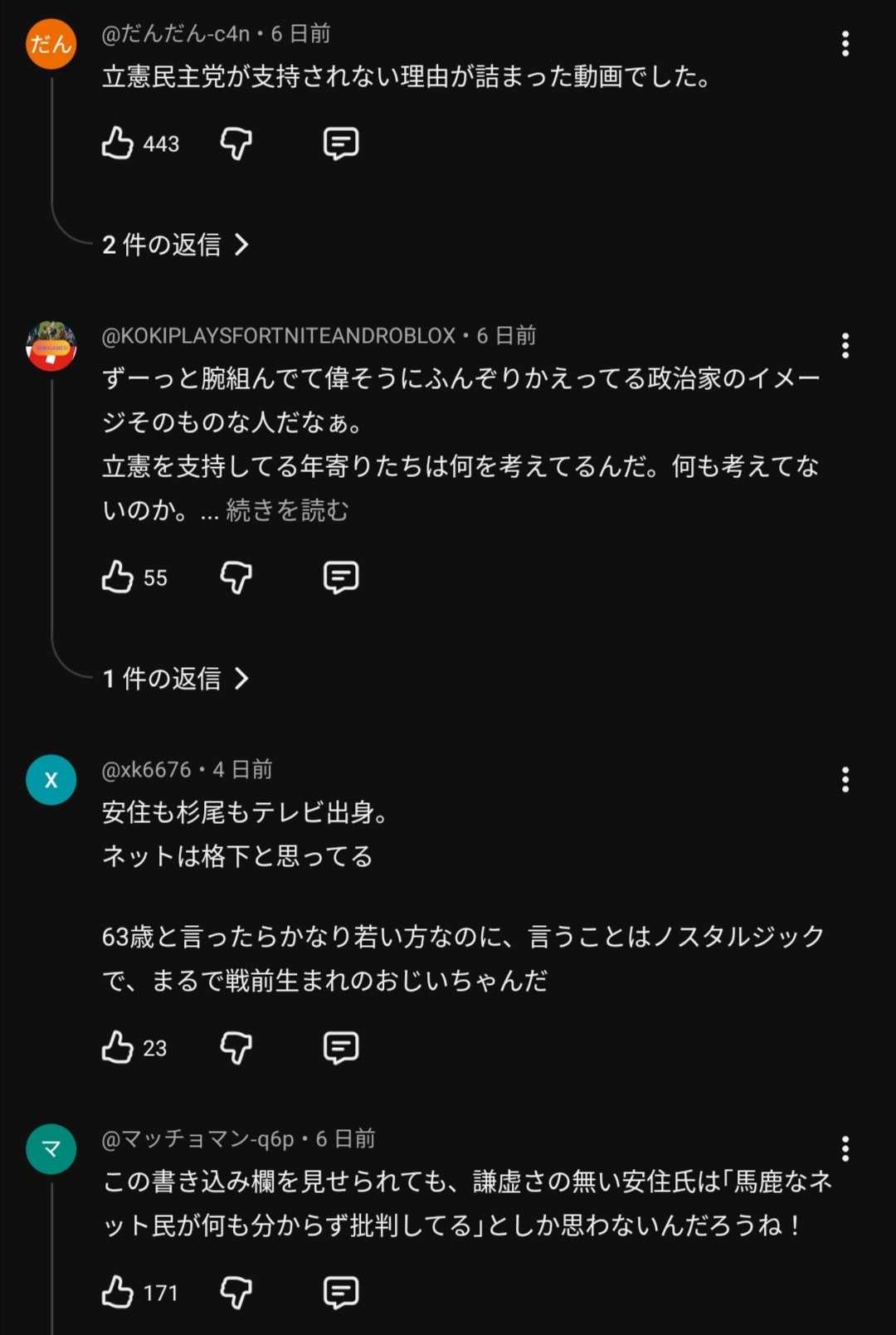
Task: Reply to the comment by @マッチョマン-q6p
Action: pyautogui.click(x=340, y=1293)
